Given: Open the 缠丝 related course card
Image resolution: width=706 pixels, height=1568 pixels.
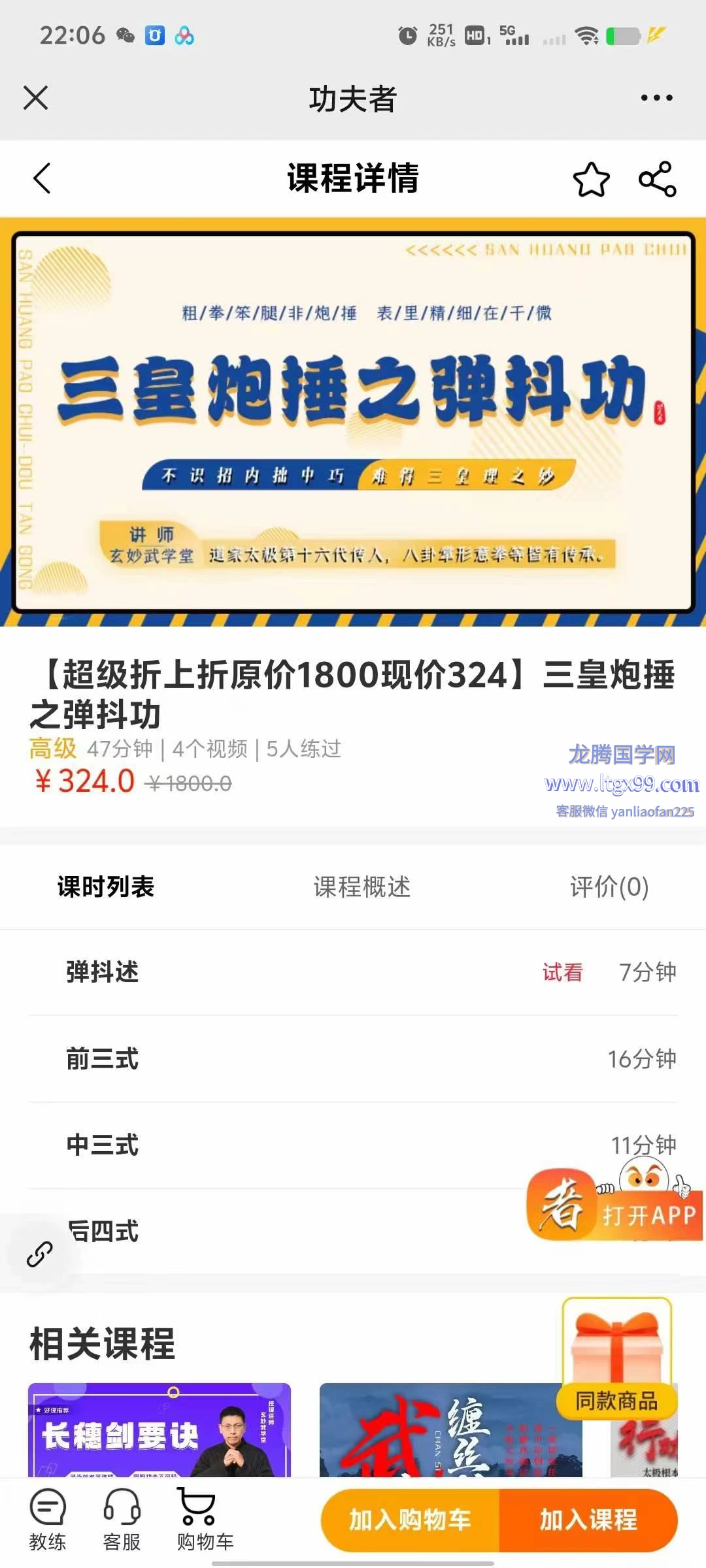Looking at the screenshot, I should click(x=450, y=1431).
